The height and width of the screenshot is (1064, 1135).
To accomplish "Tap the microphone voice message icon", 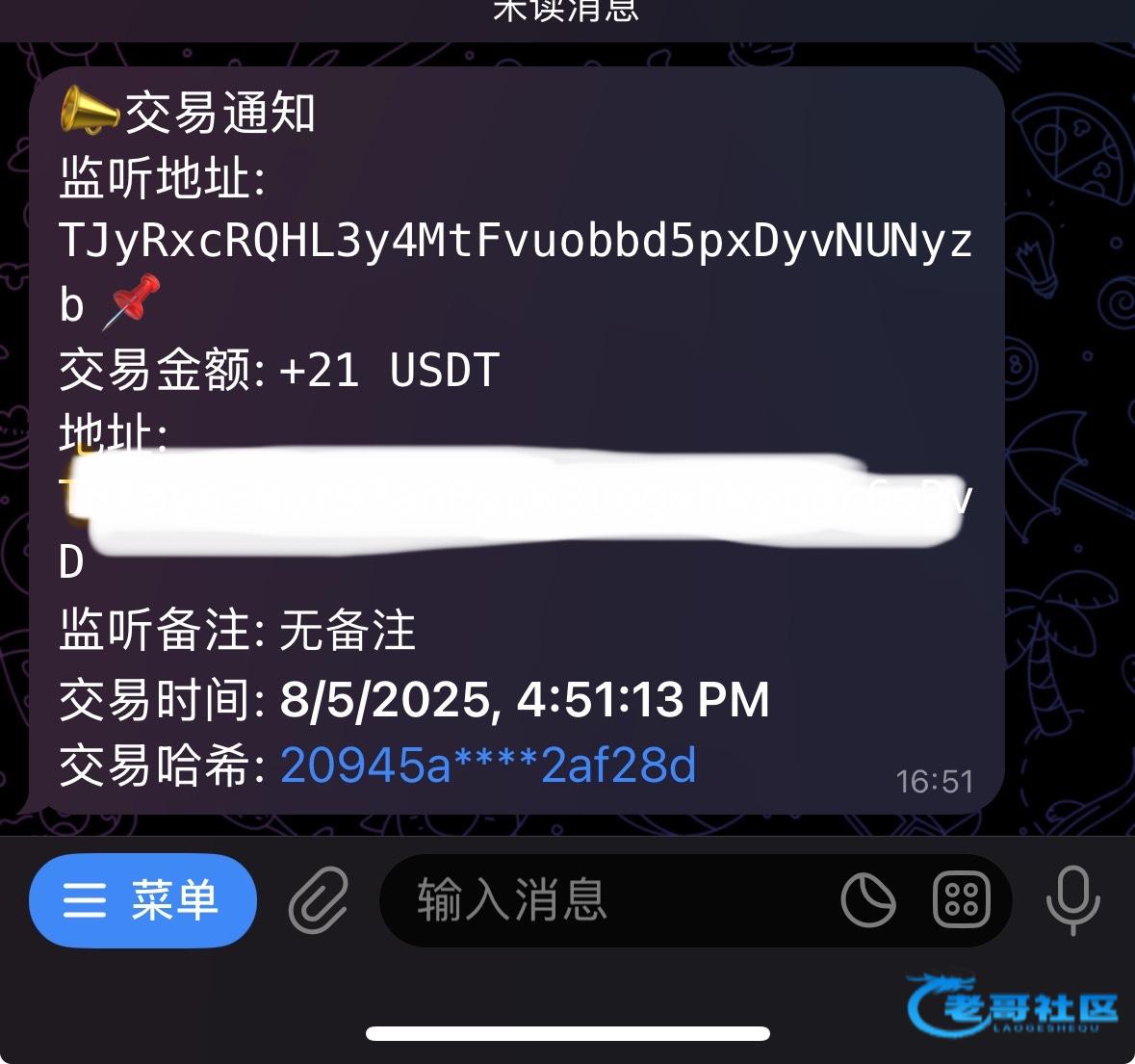I will (1073, 900).
